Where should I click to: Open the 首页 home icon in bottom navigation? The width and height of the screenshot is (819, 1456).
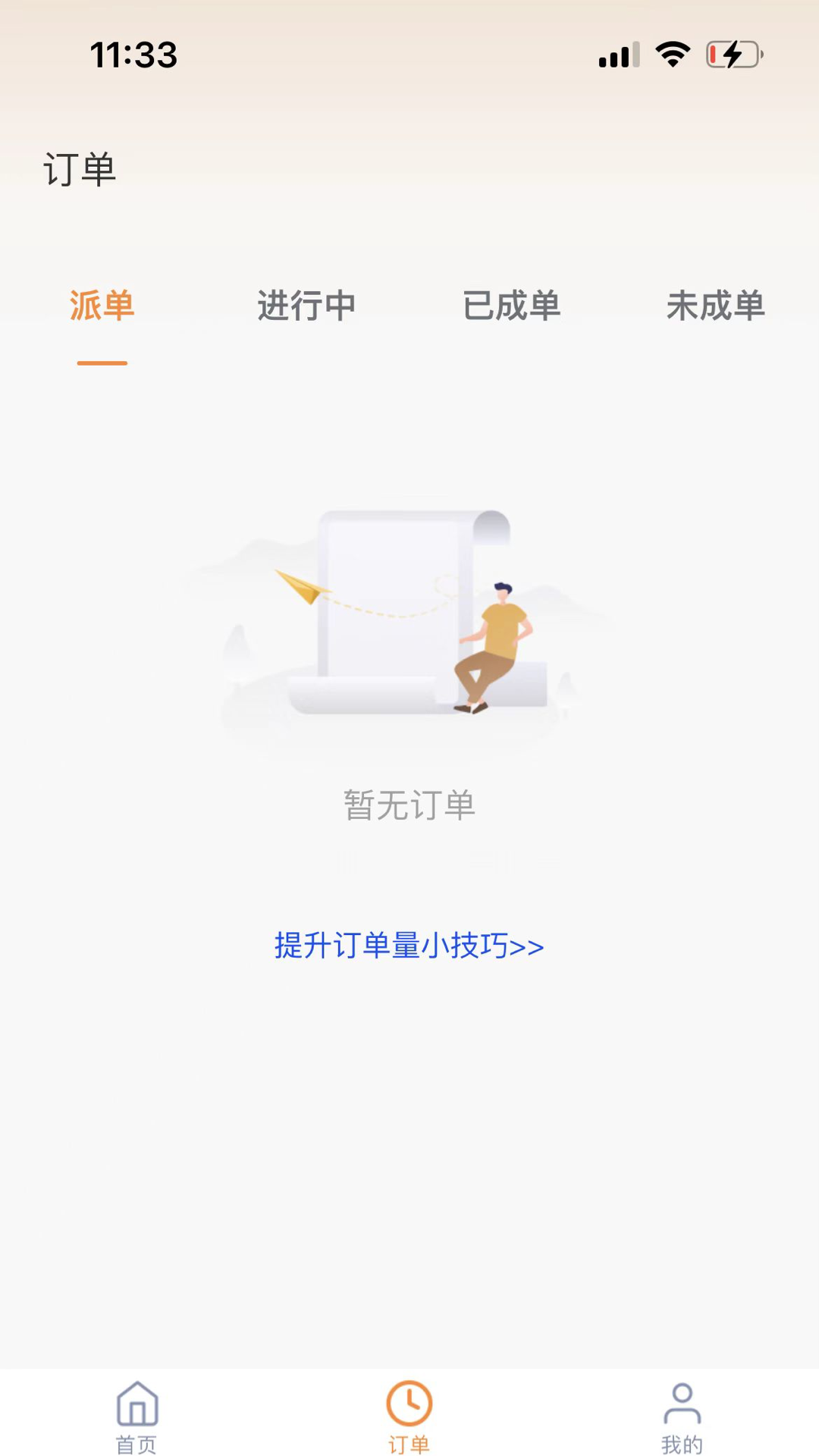(138, 1404)
